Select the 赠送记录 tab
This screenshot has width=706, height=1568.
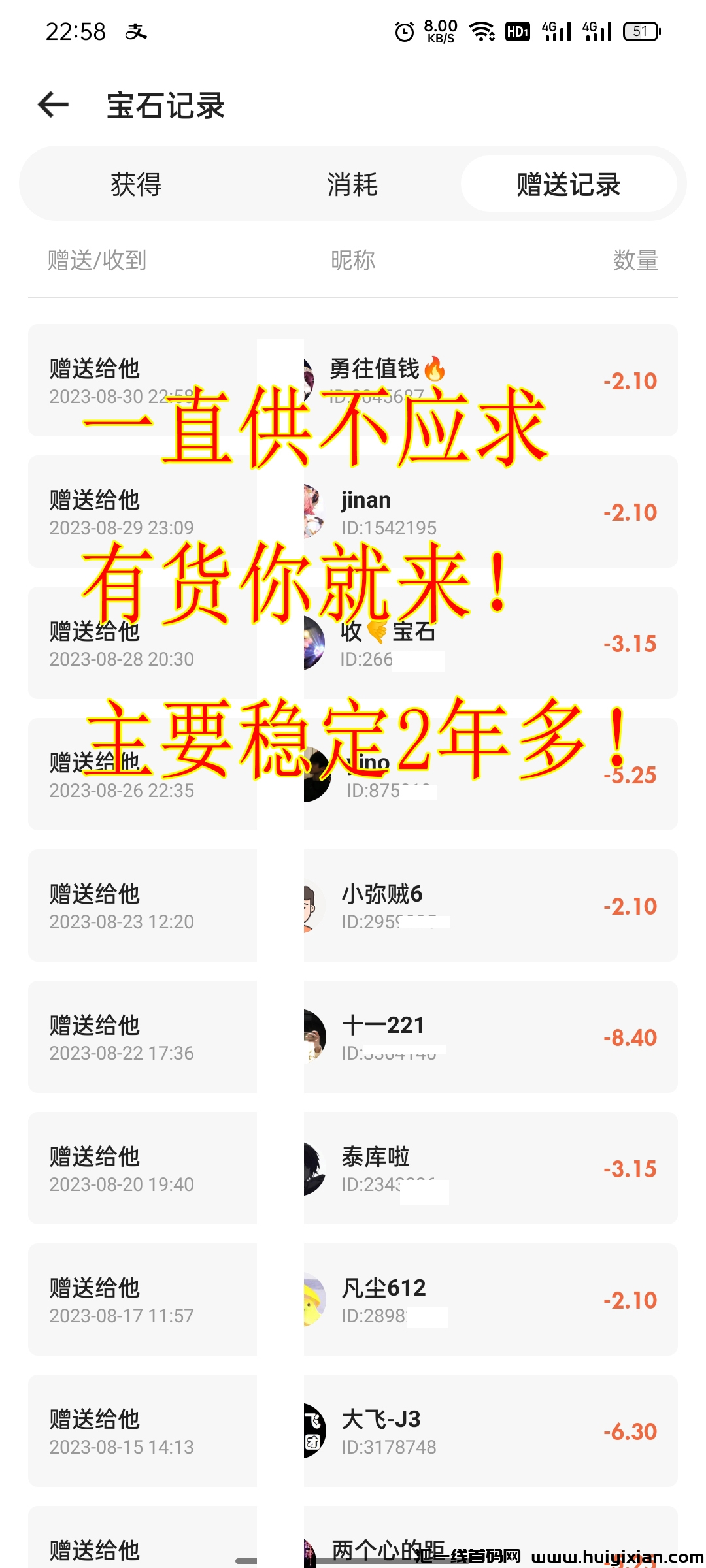[x=568, y=185]
